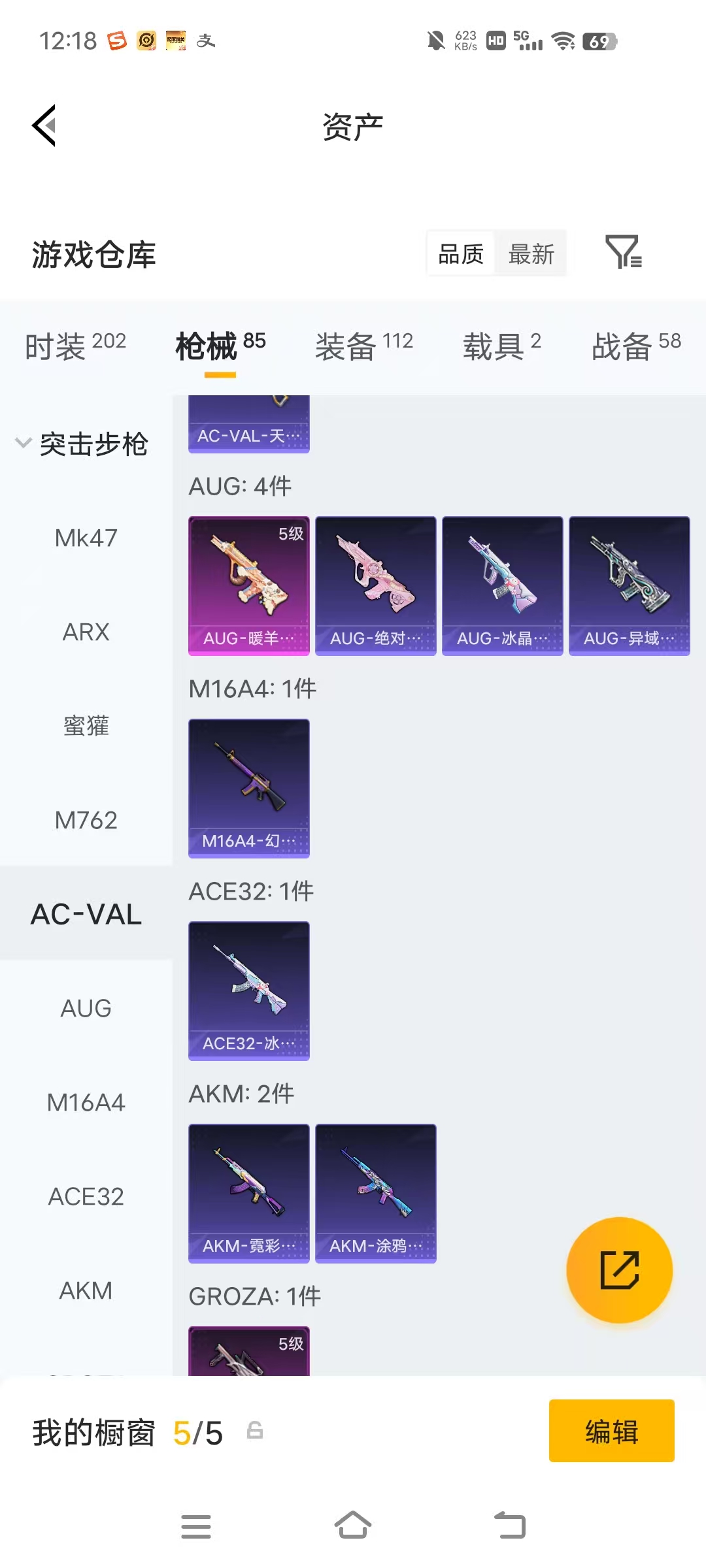706x1568 pixels.
Task: Select M762 in the side list
Action: tap(86, 820)
